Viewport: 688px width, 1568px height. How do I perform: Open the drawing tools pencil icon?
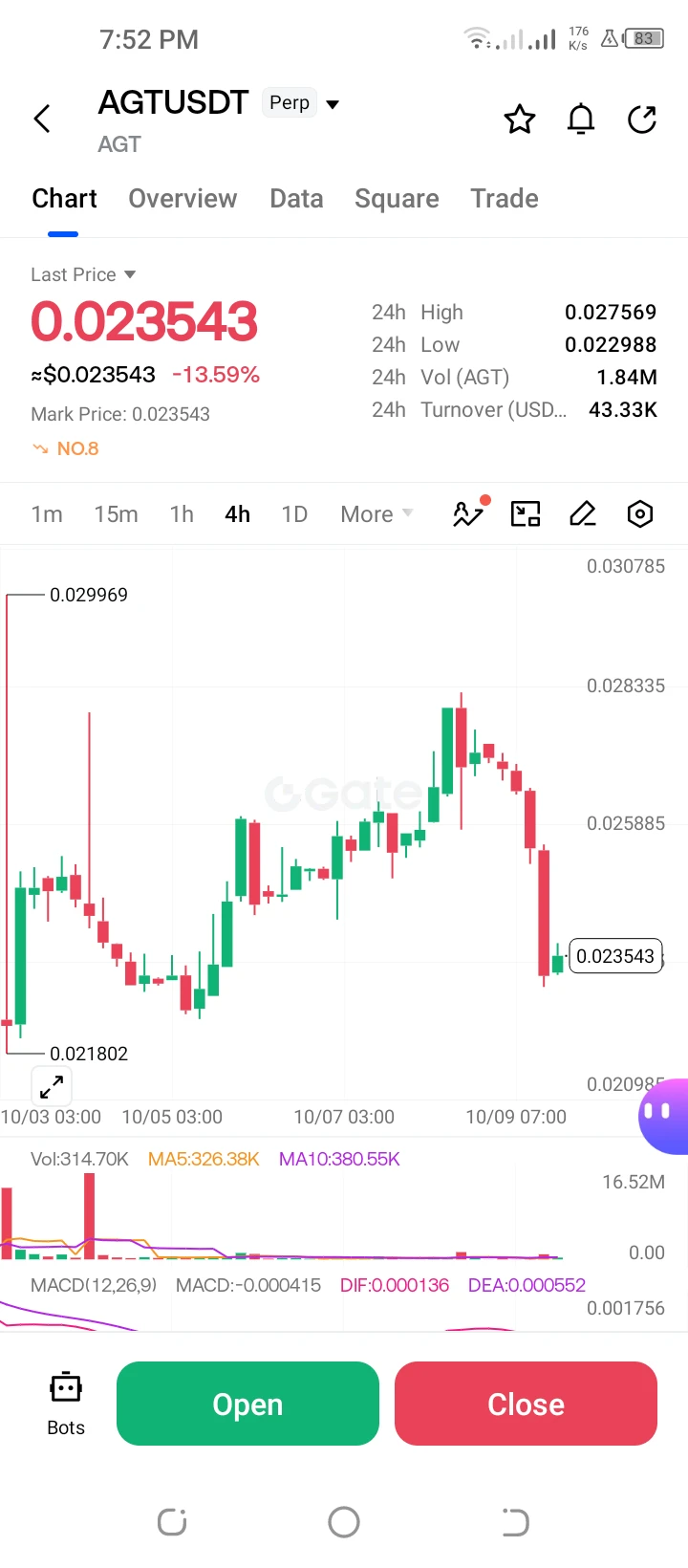583,513
